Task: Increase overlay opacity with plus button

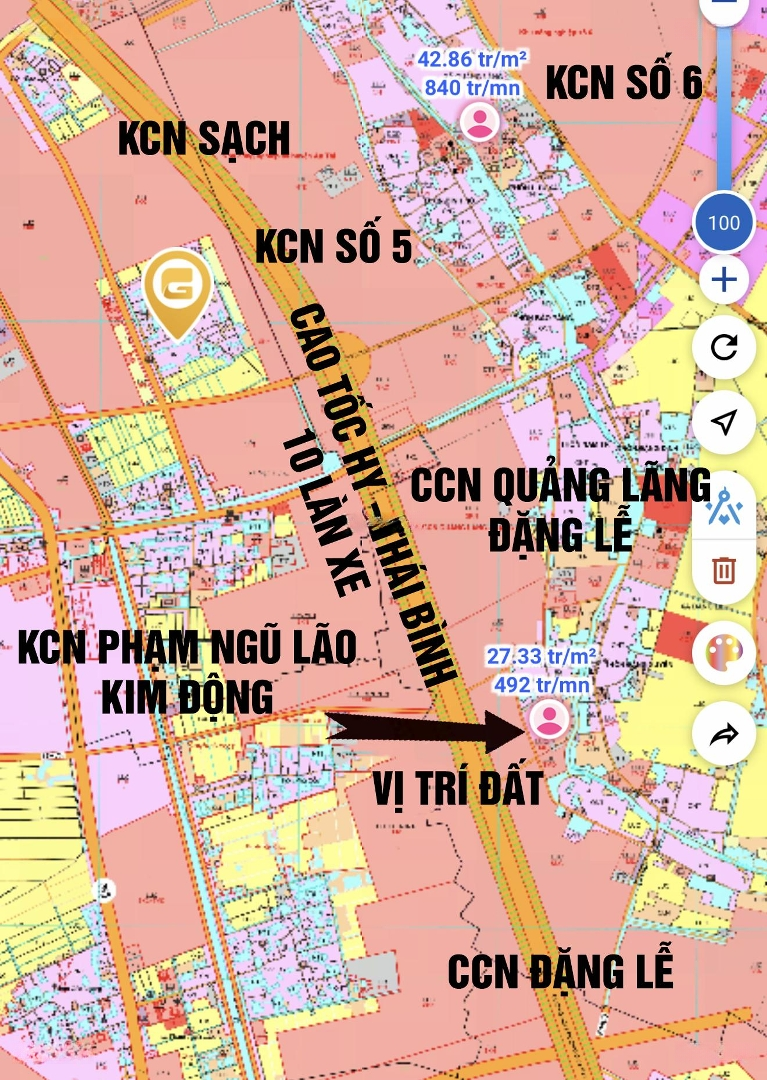Action: pyautogui.click(x=724, y=279)
